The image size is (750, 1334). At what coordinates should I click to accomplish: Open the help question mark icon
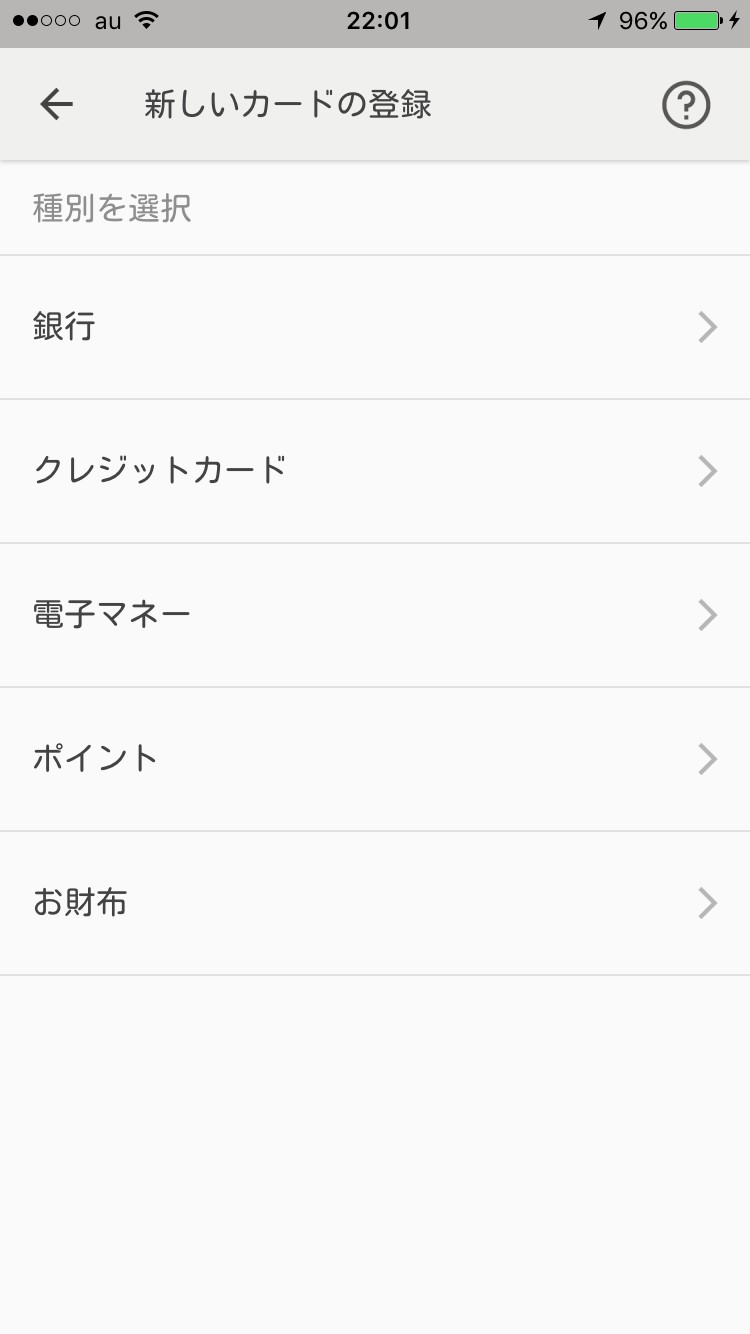tap(686, 104)
